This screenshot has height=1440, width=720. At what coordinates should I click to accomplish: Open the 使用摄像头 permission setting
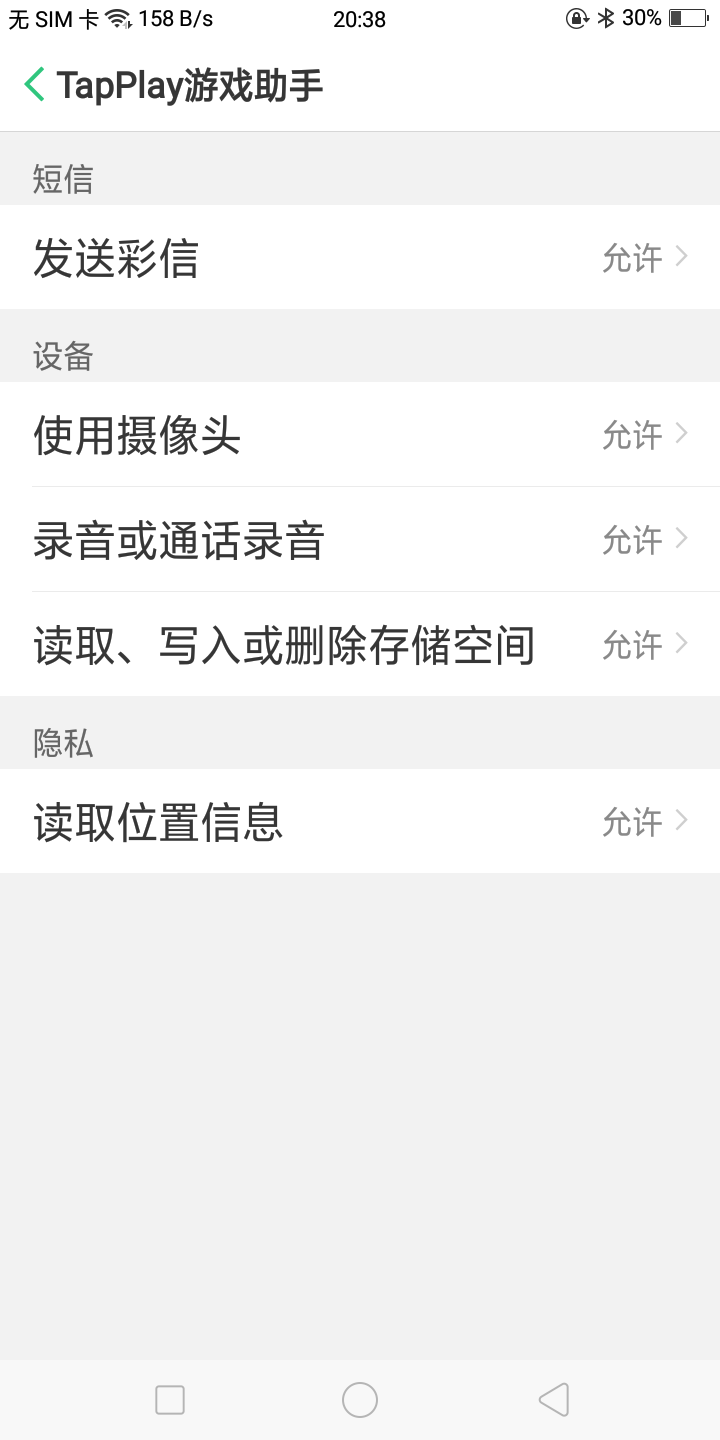tap(360, 435)
